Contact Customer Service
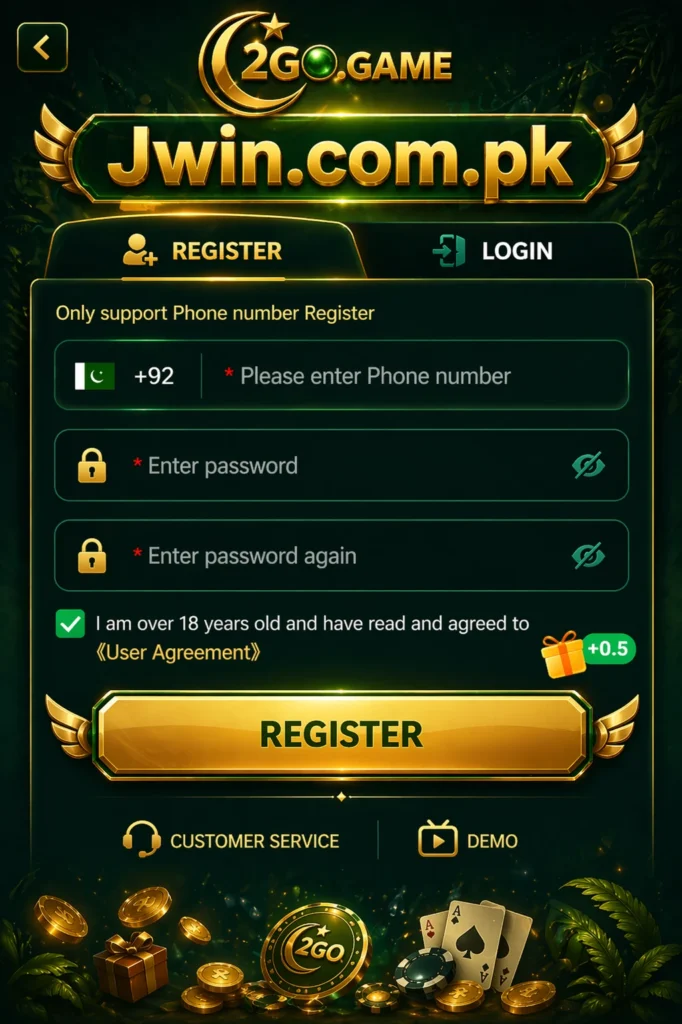The width and height of the screenshot is (682, 1024). pyautogui.click(x=231, y=841)
